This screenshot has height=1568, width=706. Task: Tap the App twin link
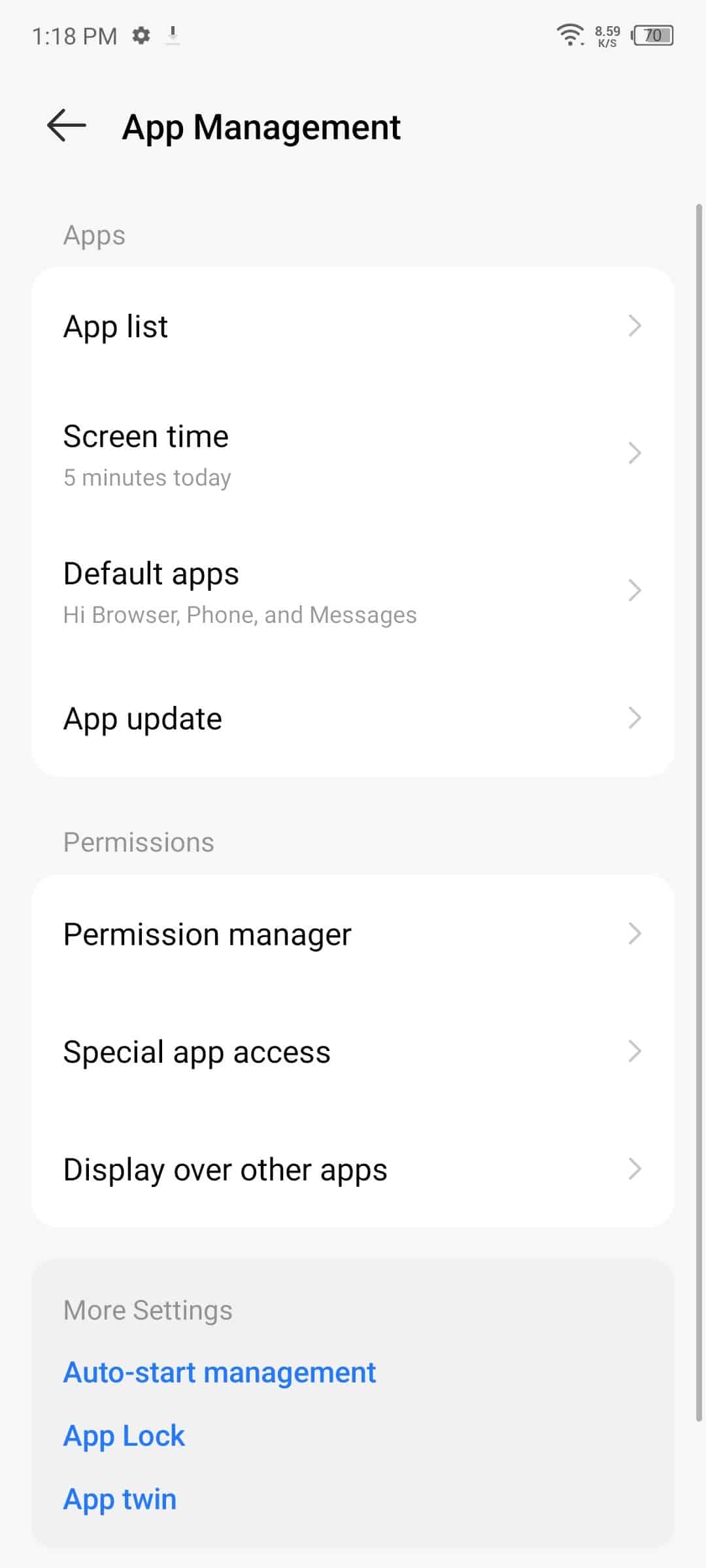[120, 1499]
